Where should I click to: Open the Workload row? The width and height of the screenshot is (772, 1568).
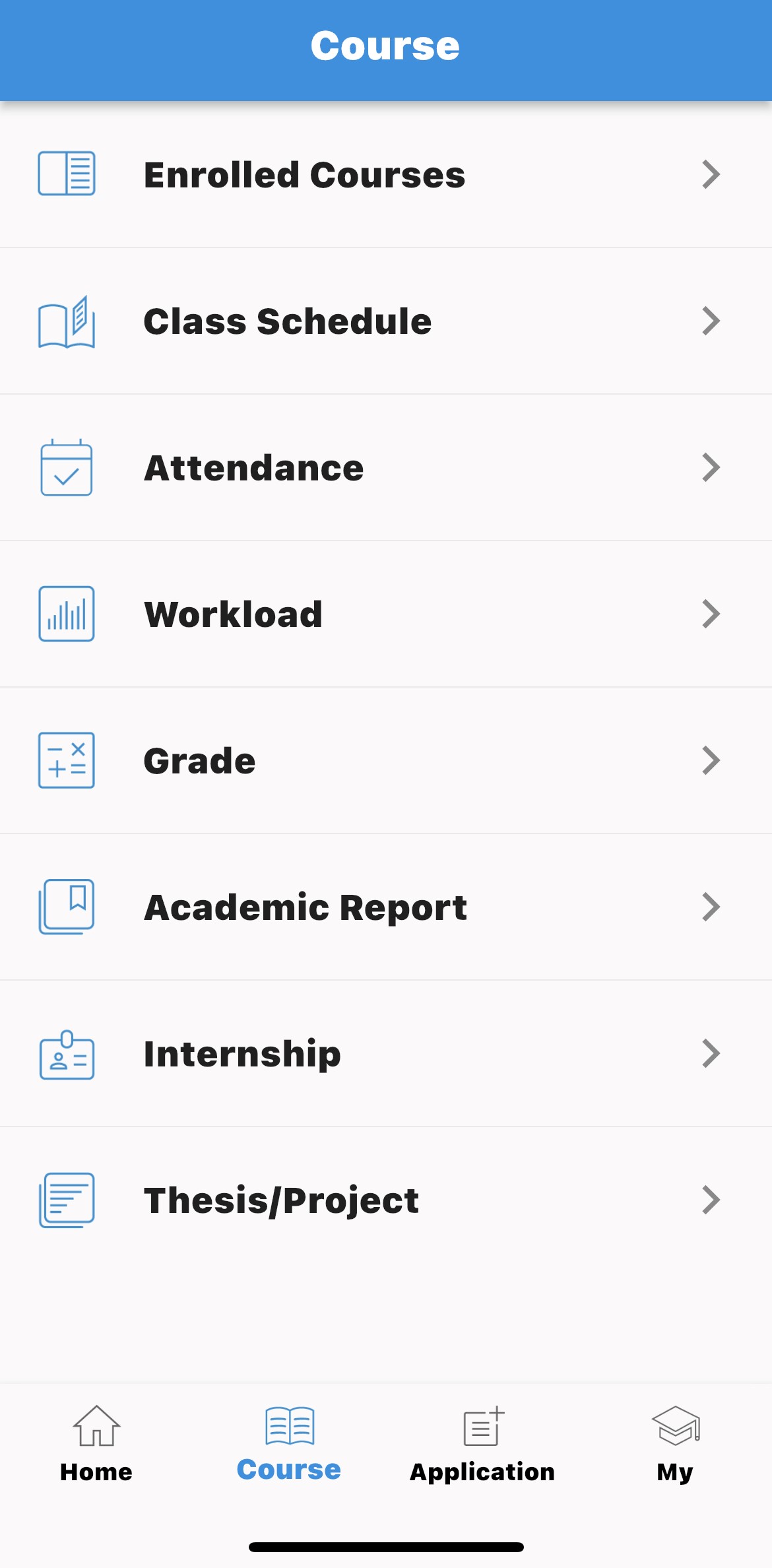point(386,614)
